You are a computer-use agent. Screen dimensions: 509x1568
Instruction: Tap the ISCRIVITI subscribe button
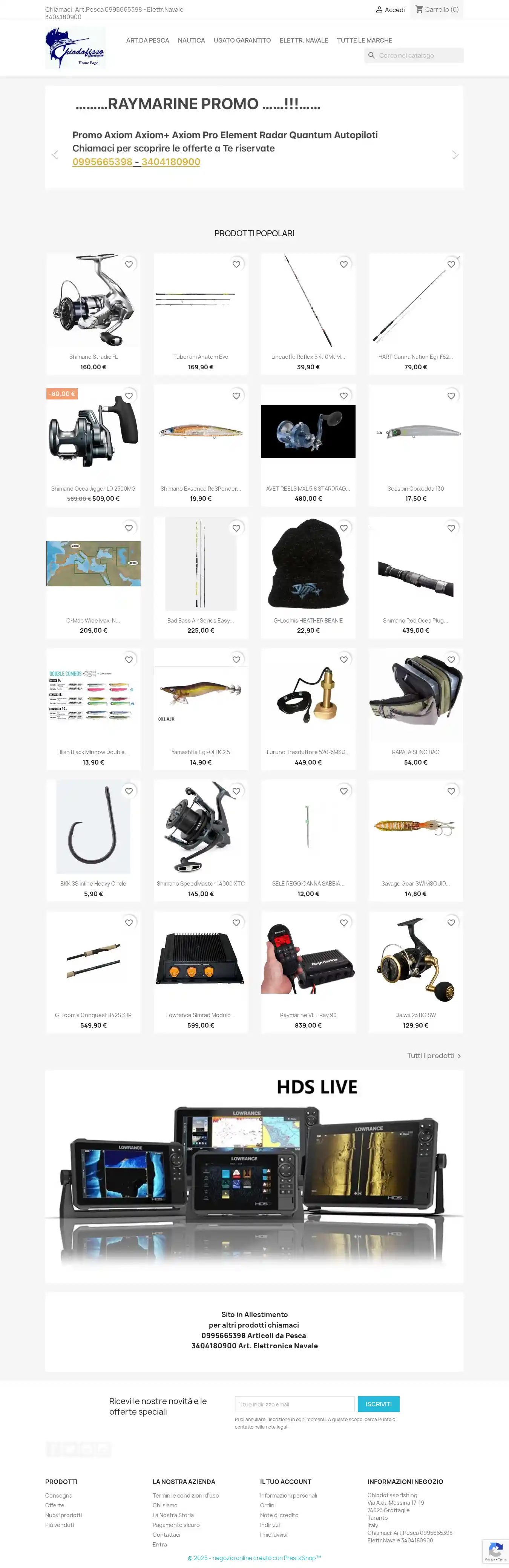378,1404
